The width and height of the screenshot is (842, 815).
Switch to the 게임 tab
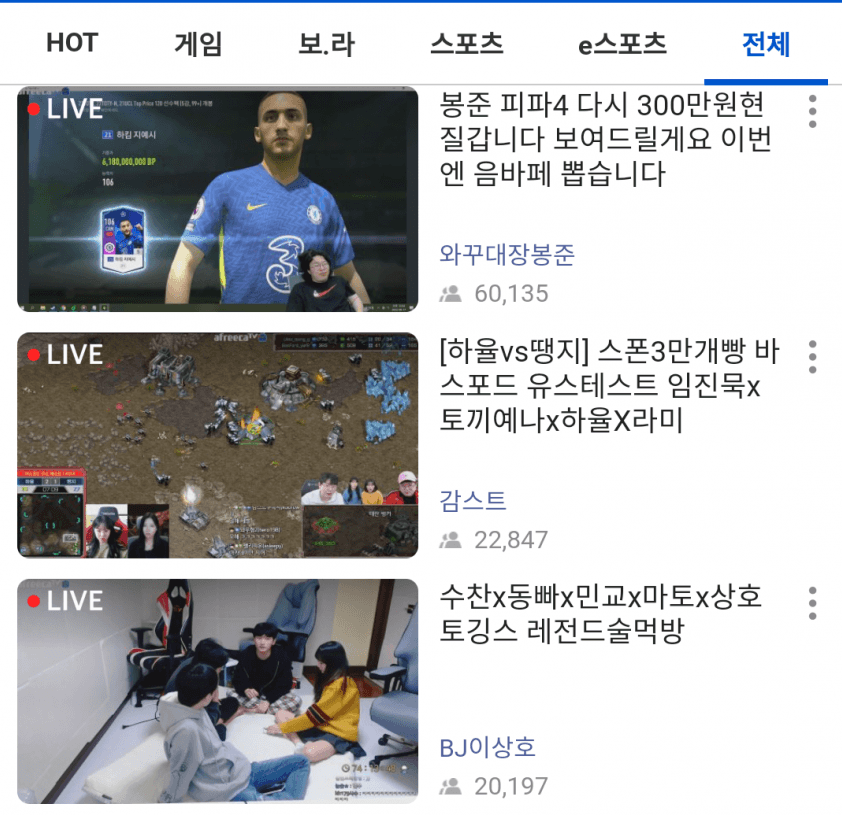pyautogui.click(x=198, y=44)
